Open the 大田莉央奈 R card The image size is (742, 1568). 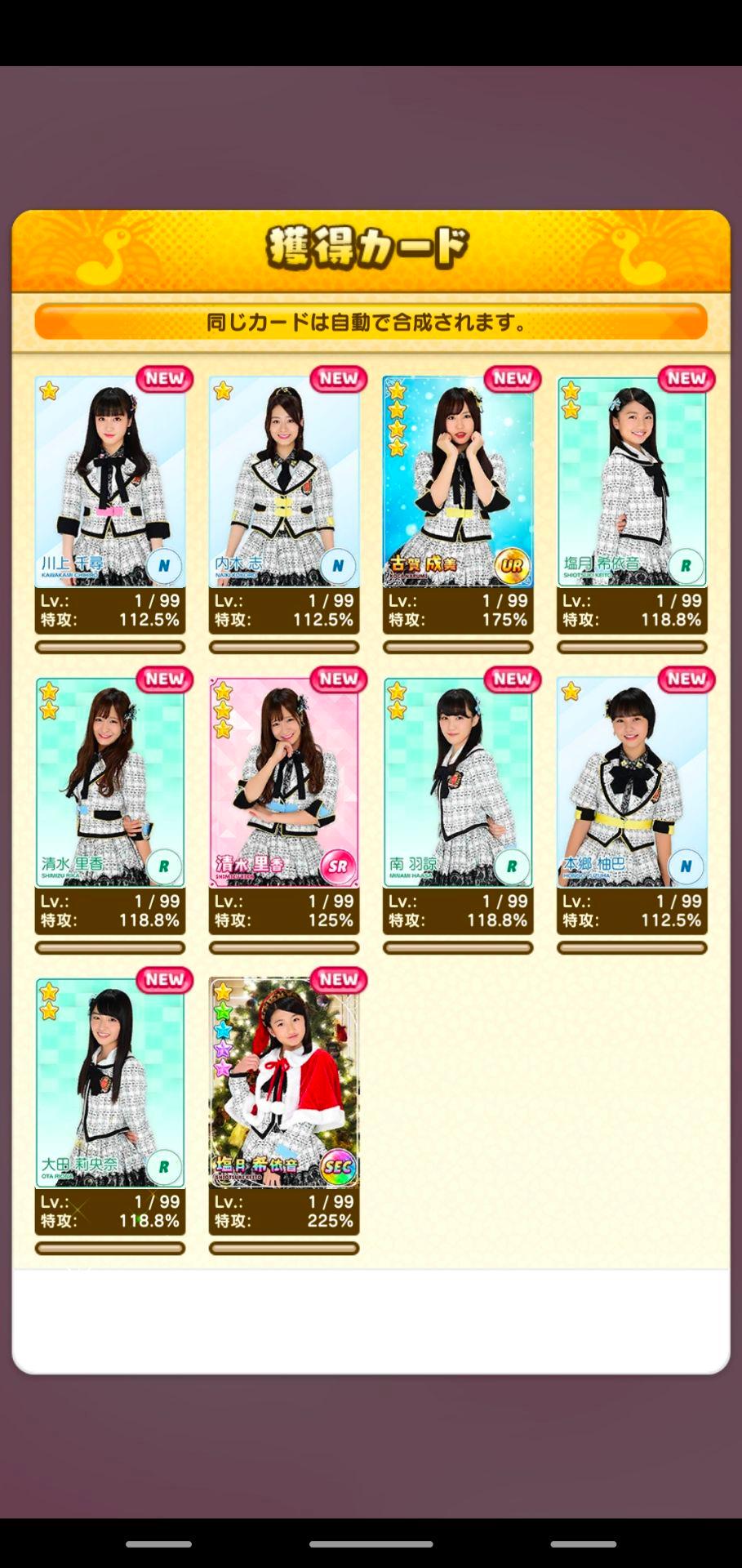[x=110, y=1083]
